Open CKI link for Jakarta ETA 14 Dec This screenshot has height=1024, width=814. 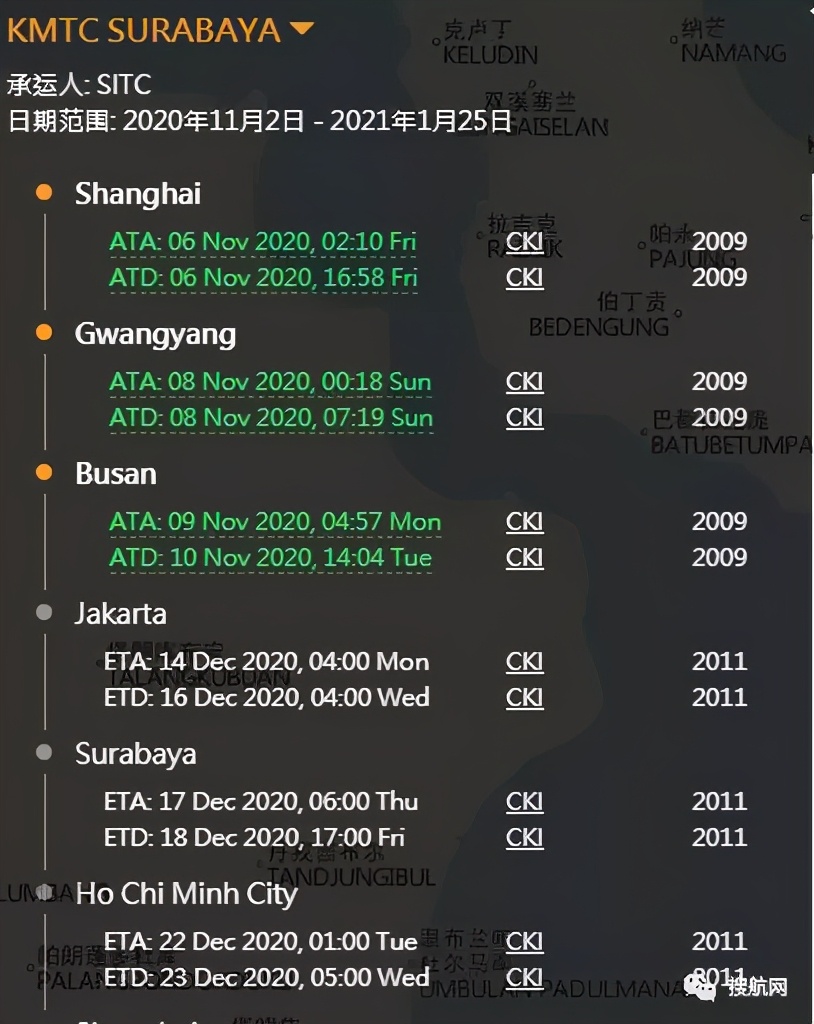tap(524, 662)
